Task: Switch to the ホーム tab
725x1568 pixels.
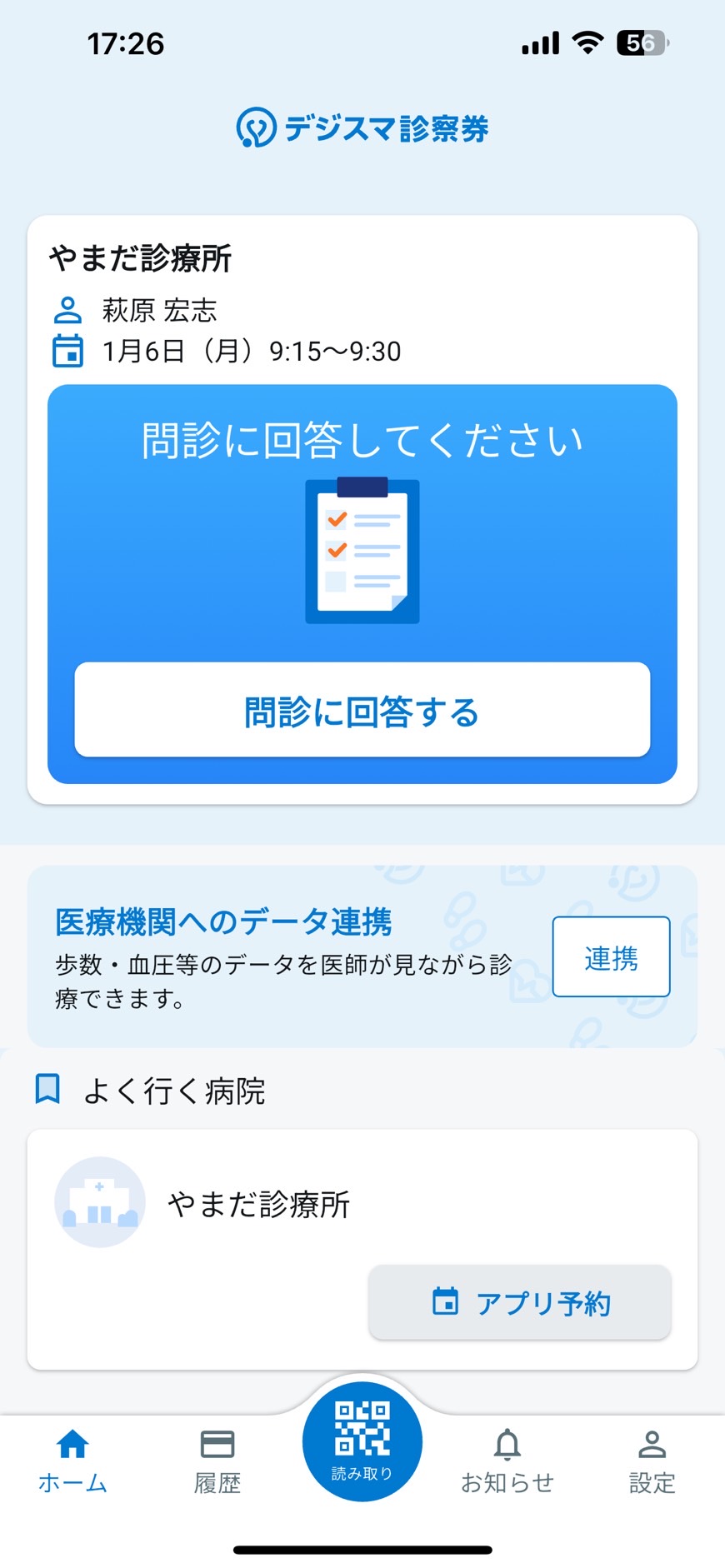Action: coord(72,1461)
